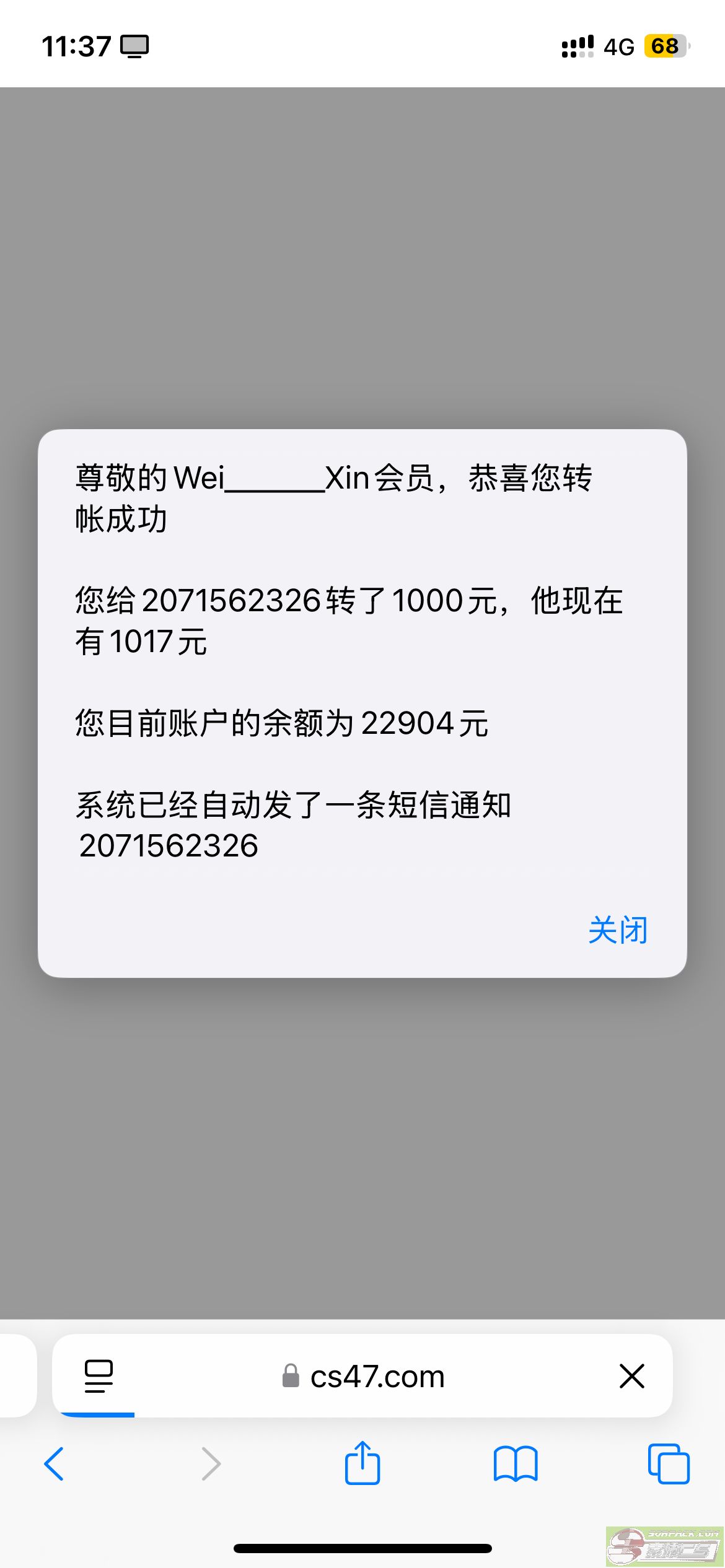
Task: Dismiss the dialog with 关闭
Action: [617, 930]
